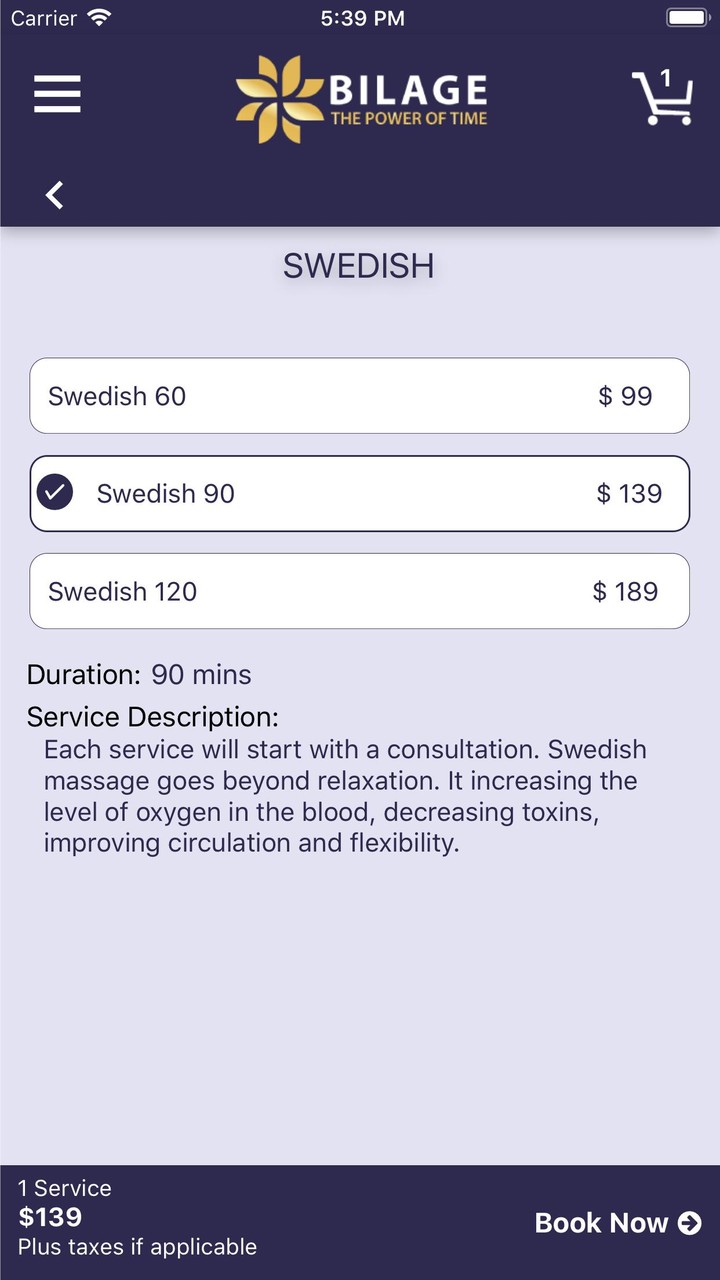Viewport: 720px width, 1280px height.
Task: Open the shopping cart
Action: click(662, 97)
